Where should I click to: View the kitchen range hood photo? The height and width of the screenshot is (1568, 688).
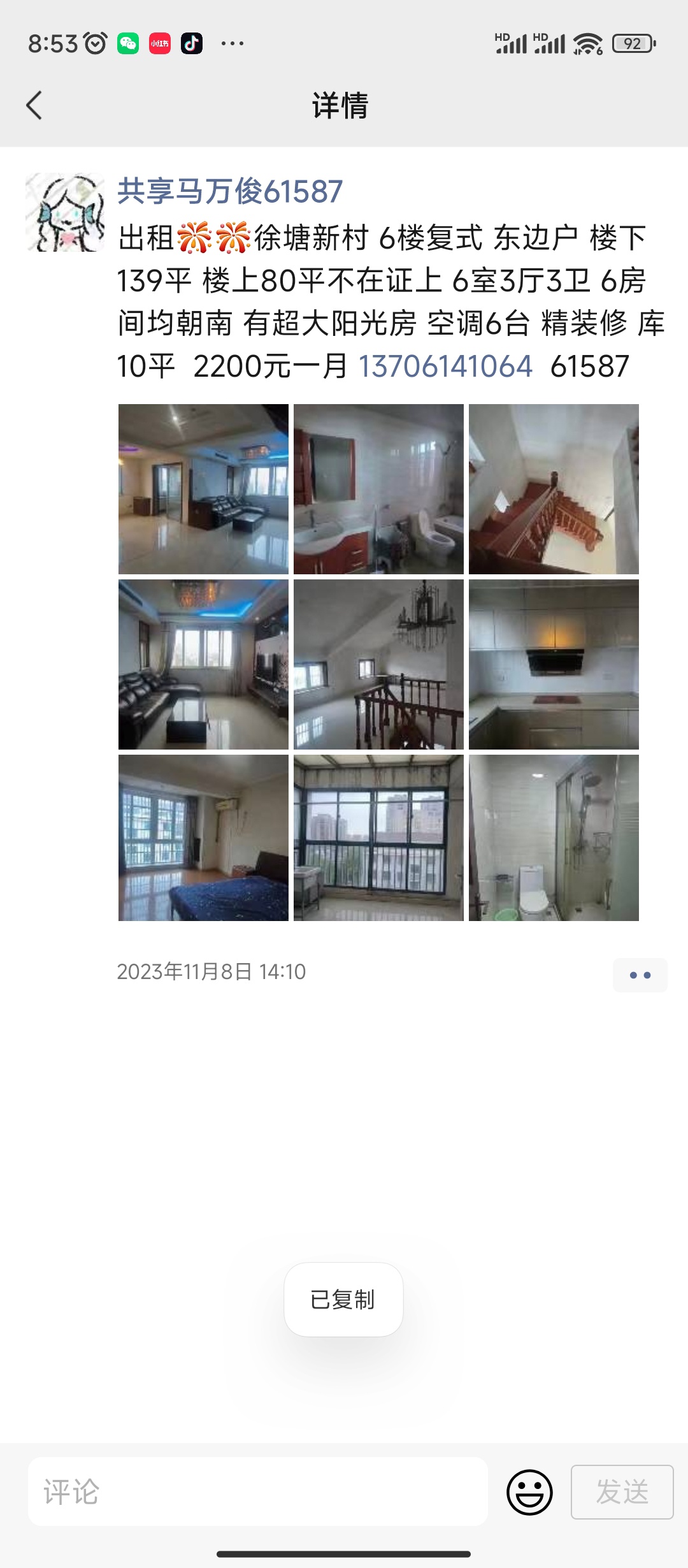coord(554,664)
